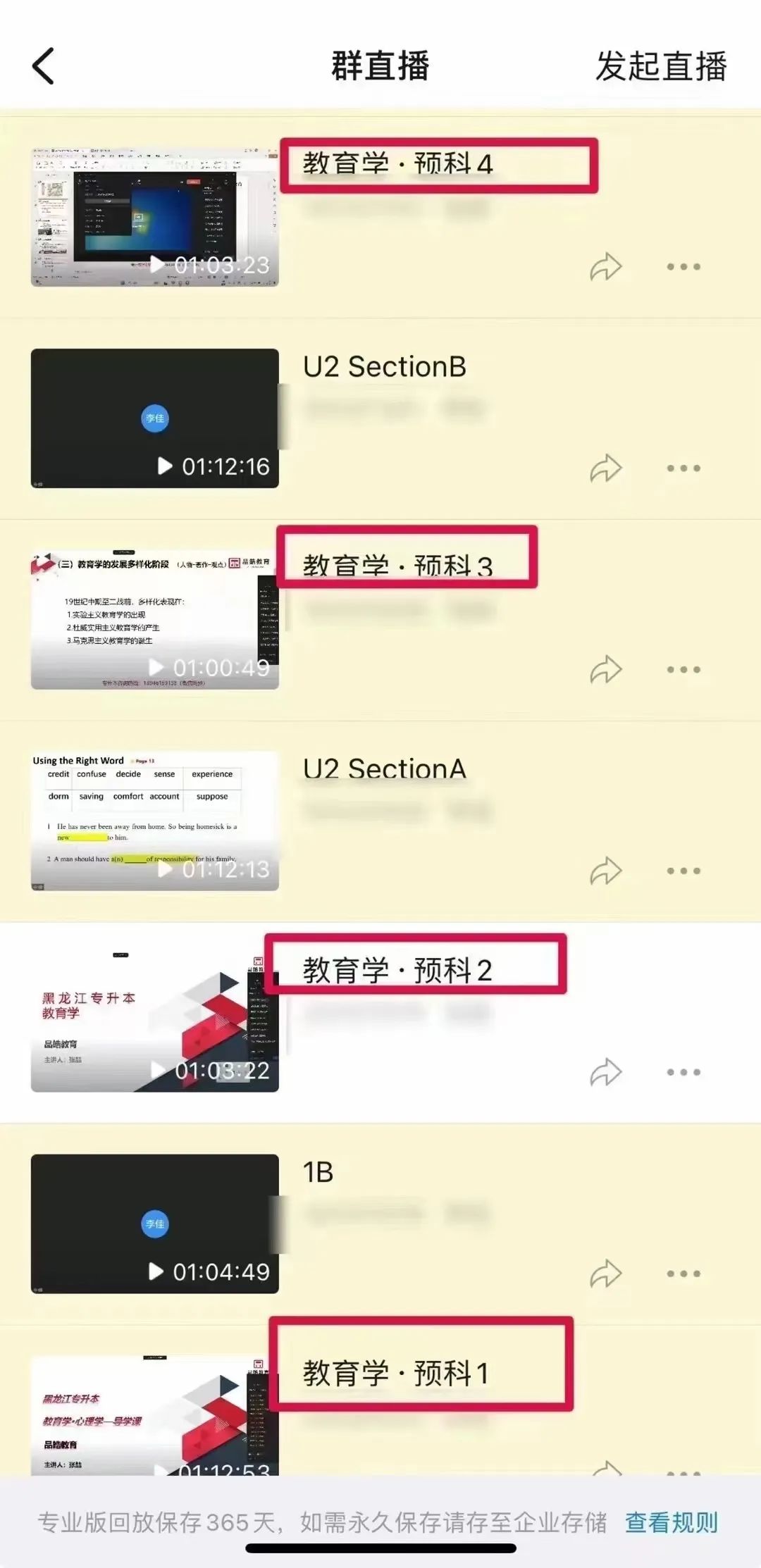Share the 教育学·预科3 replay
Screen dimensions: 761x1568
[x=605, y=670]
